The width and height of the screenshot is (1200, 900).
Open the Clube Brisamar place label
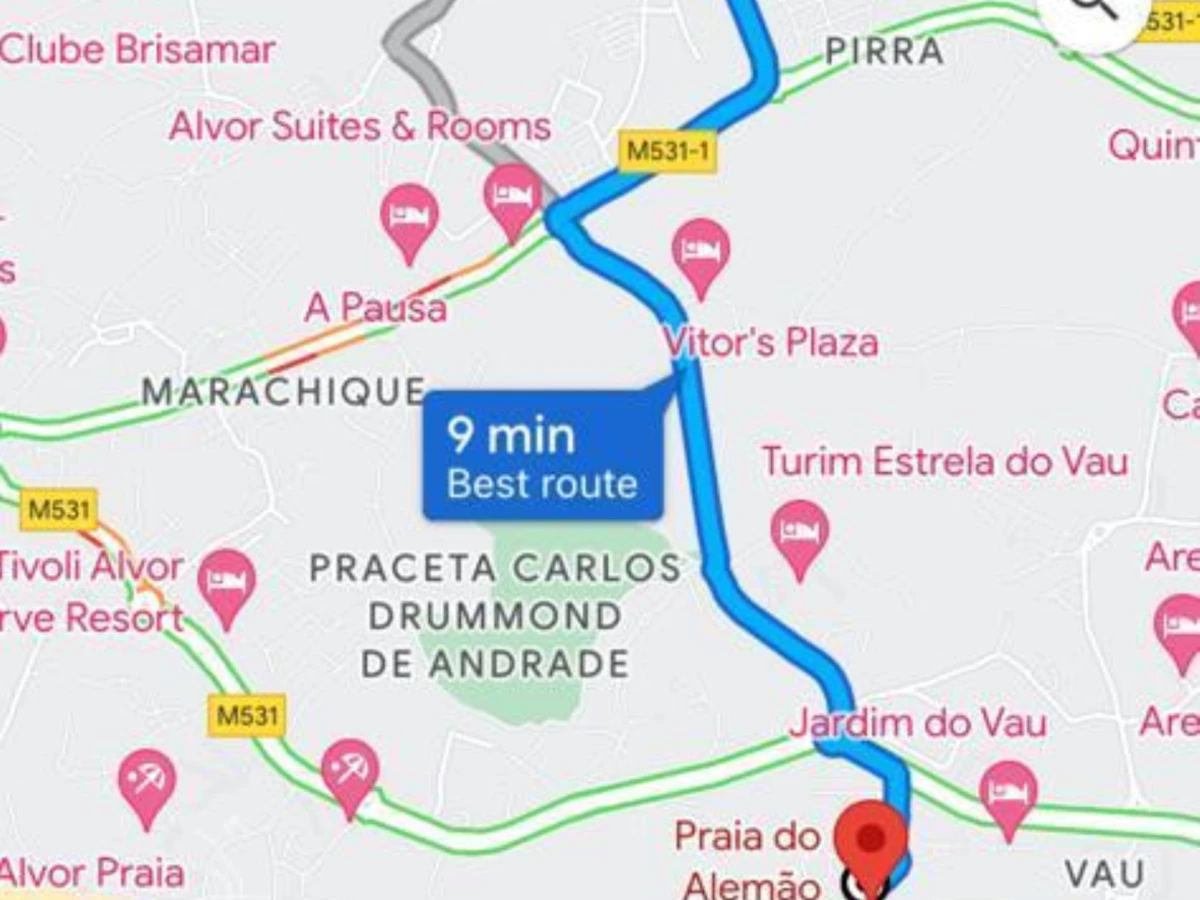(x=137, y=50)
